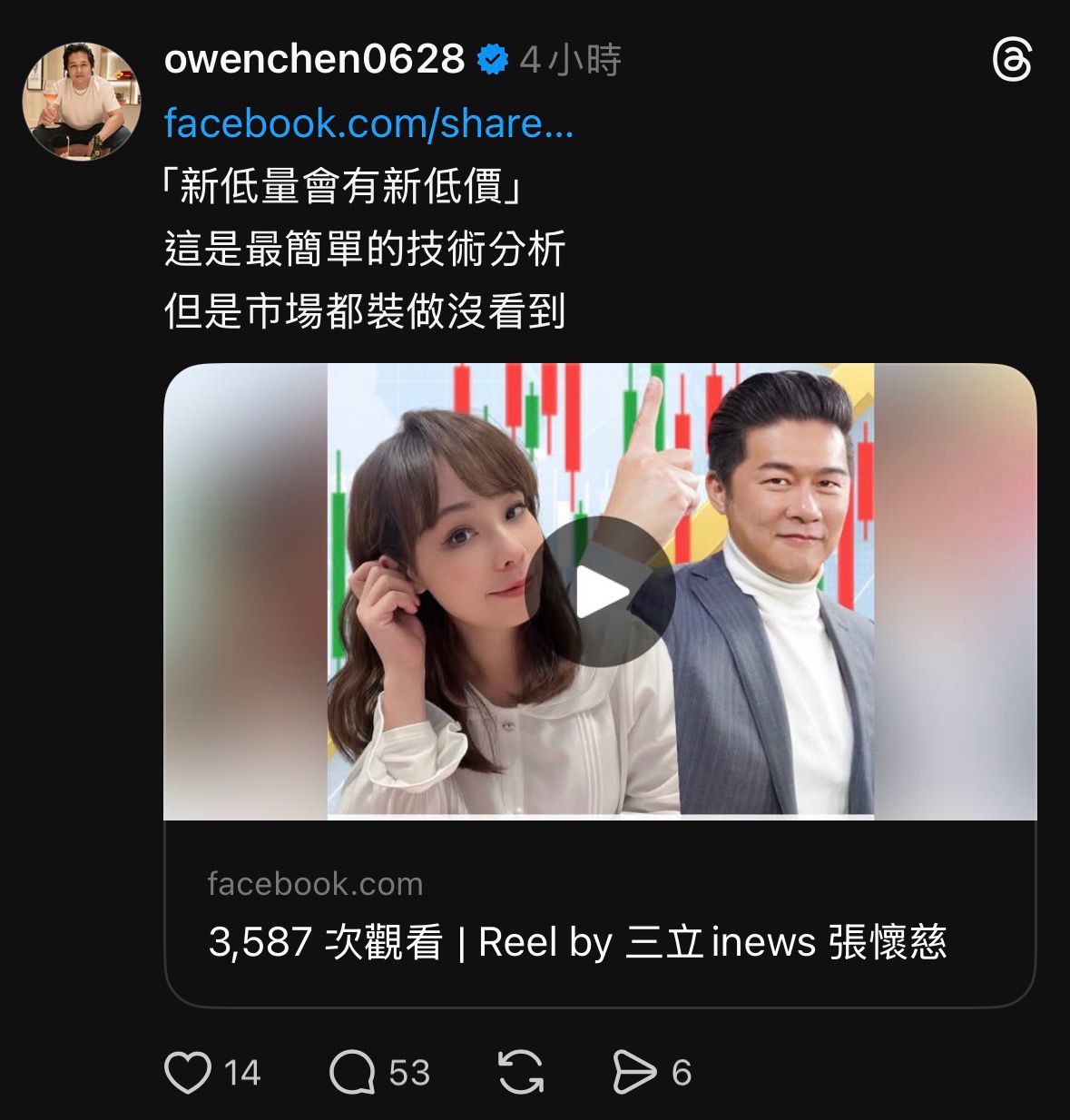
Task: Open comments on this post
Action: [x=353, y=1072]
